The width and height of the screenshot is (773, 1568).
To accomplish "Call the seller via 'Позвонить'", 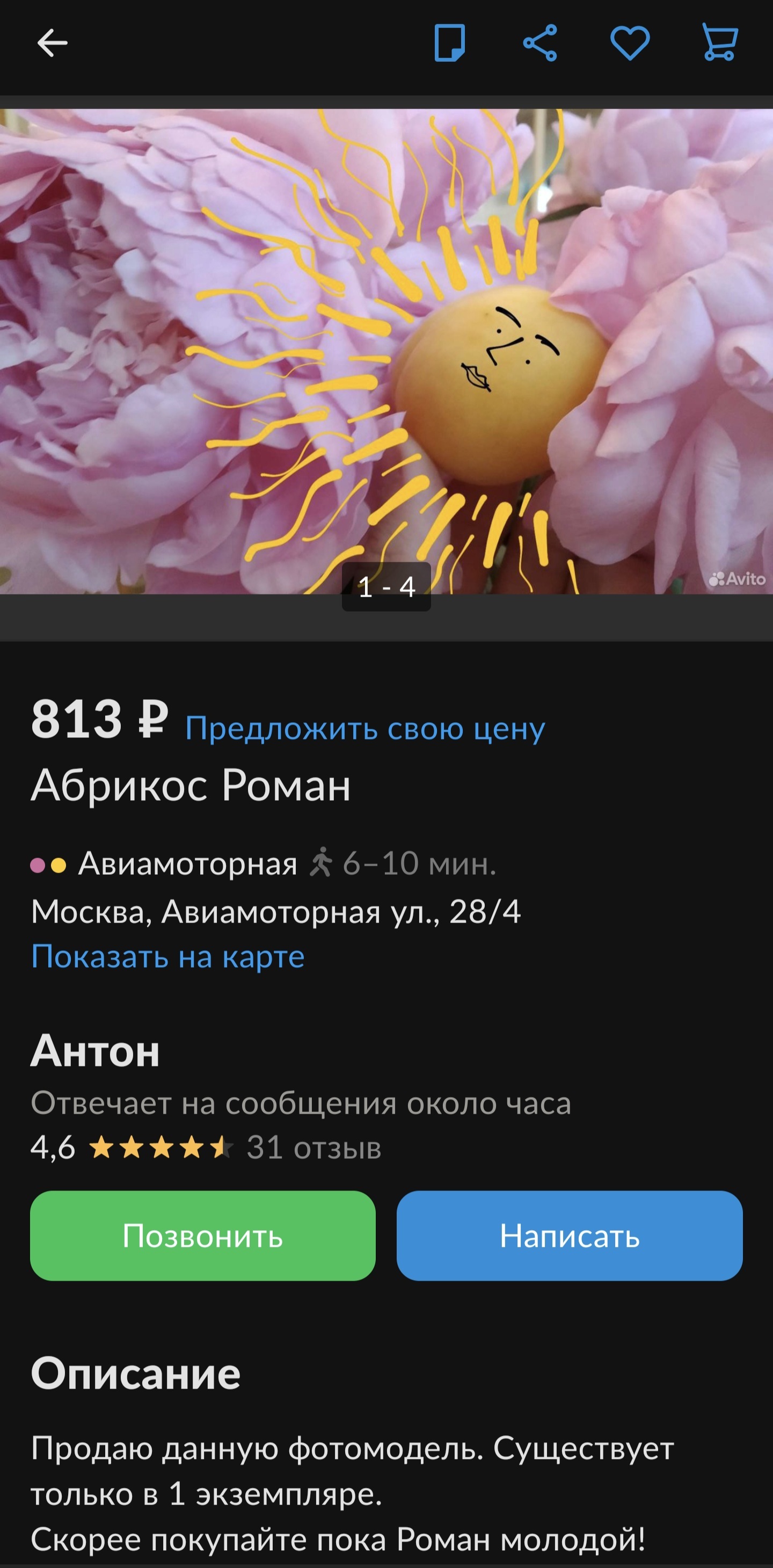I will [x=203, y=1236].
